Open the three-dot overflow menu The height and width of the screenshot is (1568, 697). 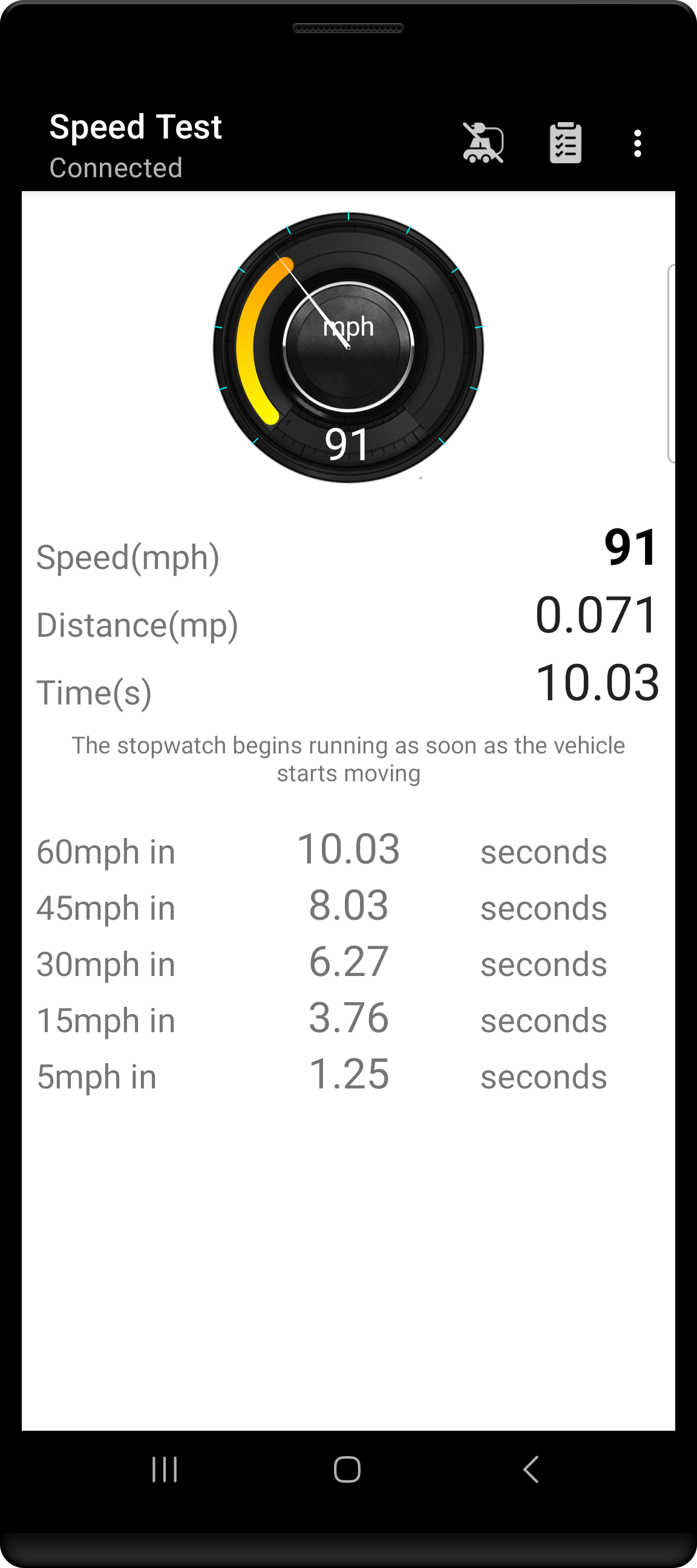click(637, 144)
